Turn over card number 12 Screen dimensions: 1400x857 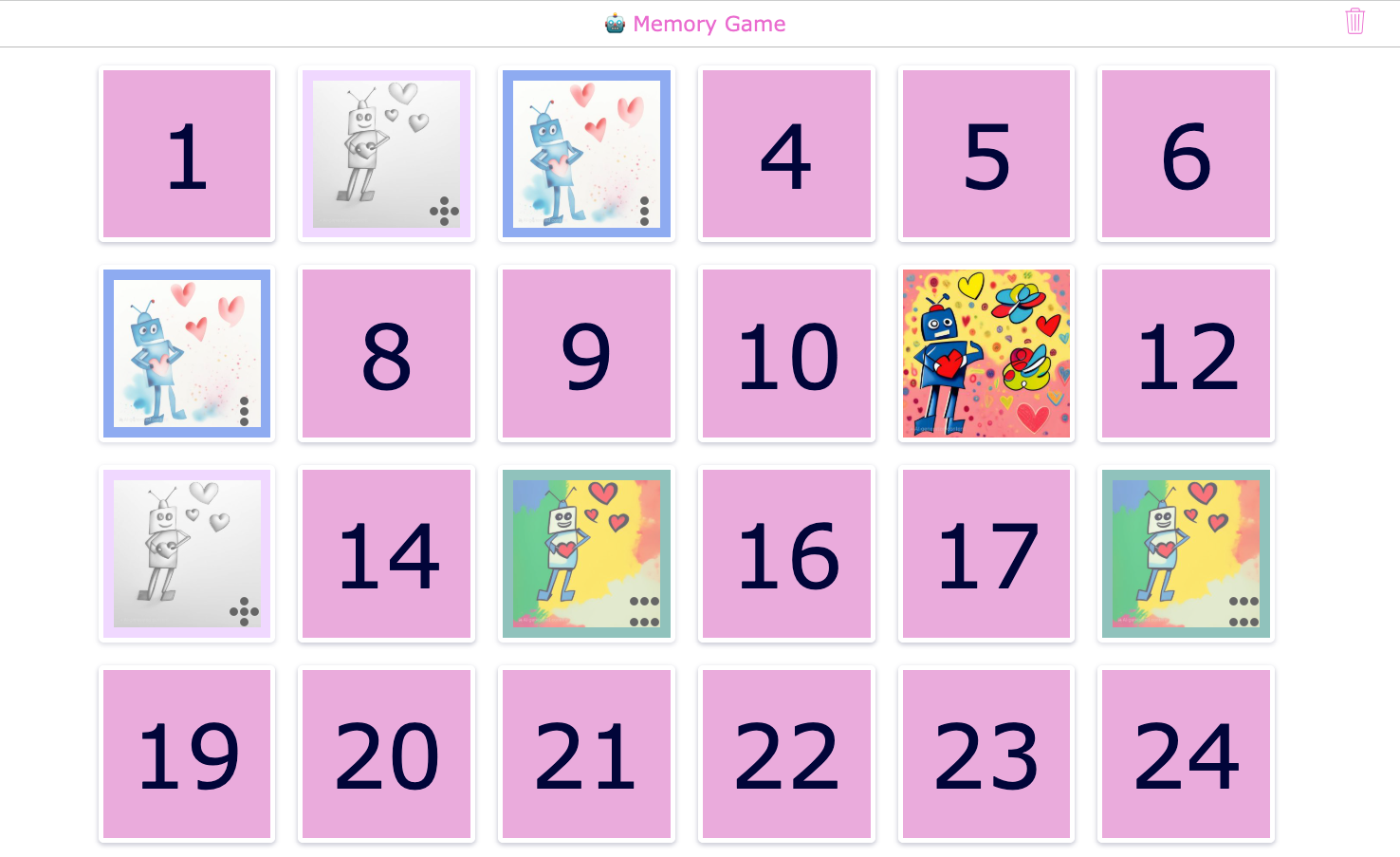(x=1186, y=354)
